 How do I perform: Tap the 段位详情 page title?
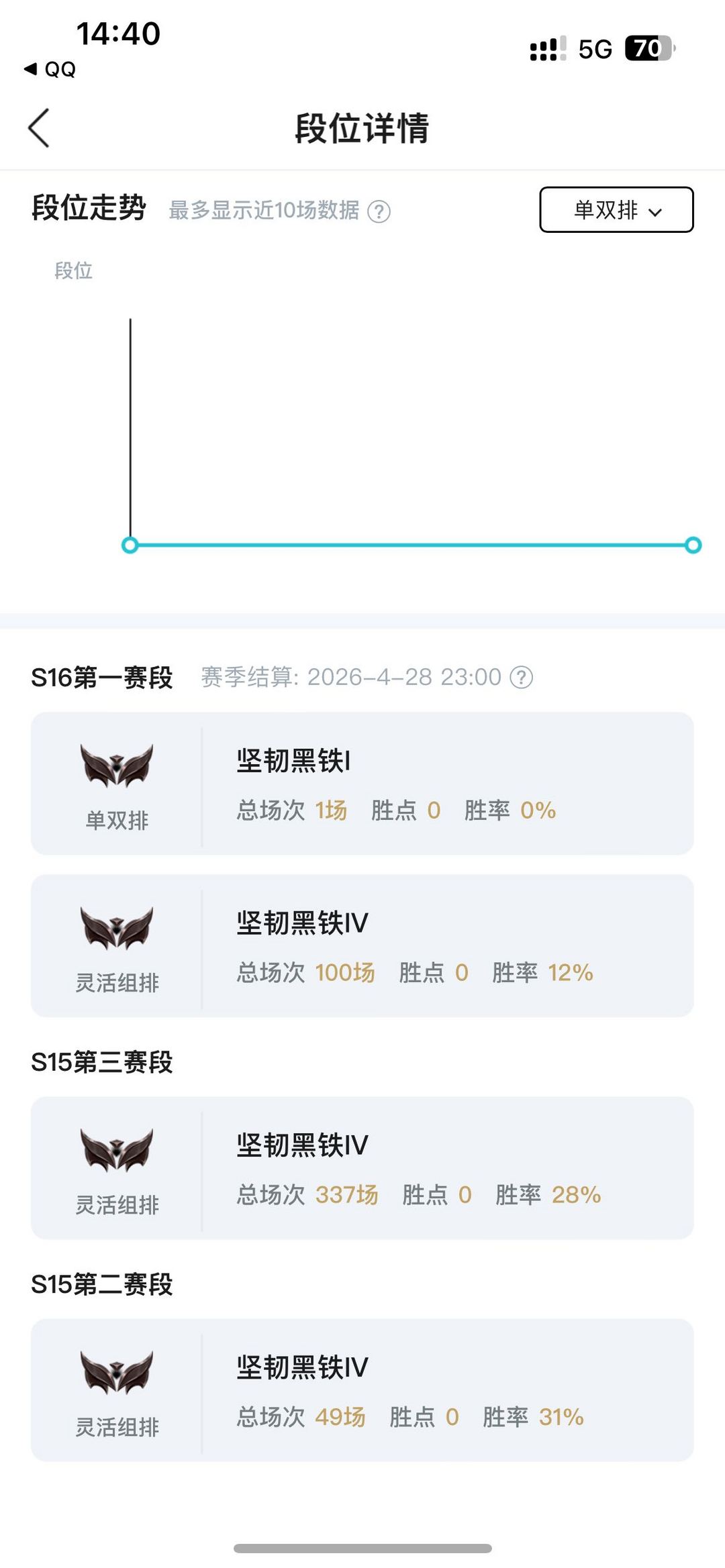pos(362,129)
